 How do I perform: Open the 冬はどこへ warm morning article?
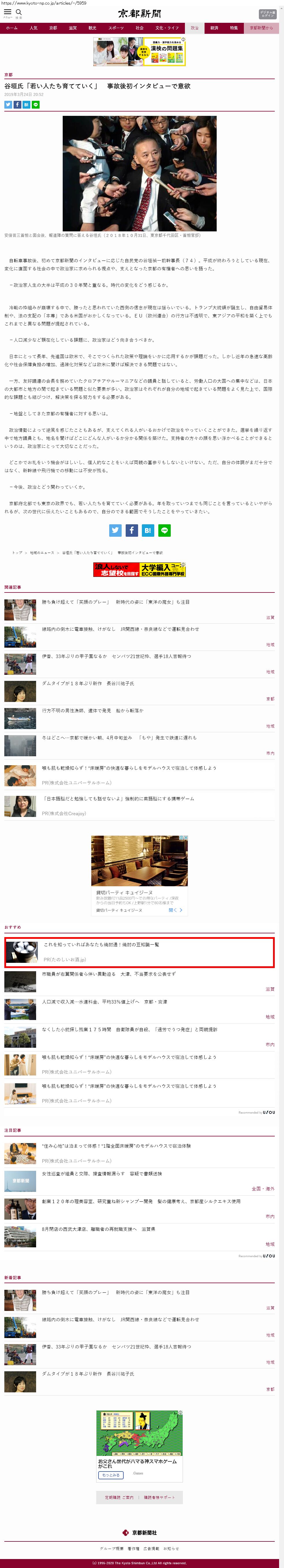coord(119,738)
